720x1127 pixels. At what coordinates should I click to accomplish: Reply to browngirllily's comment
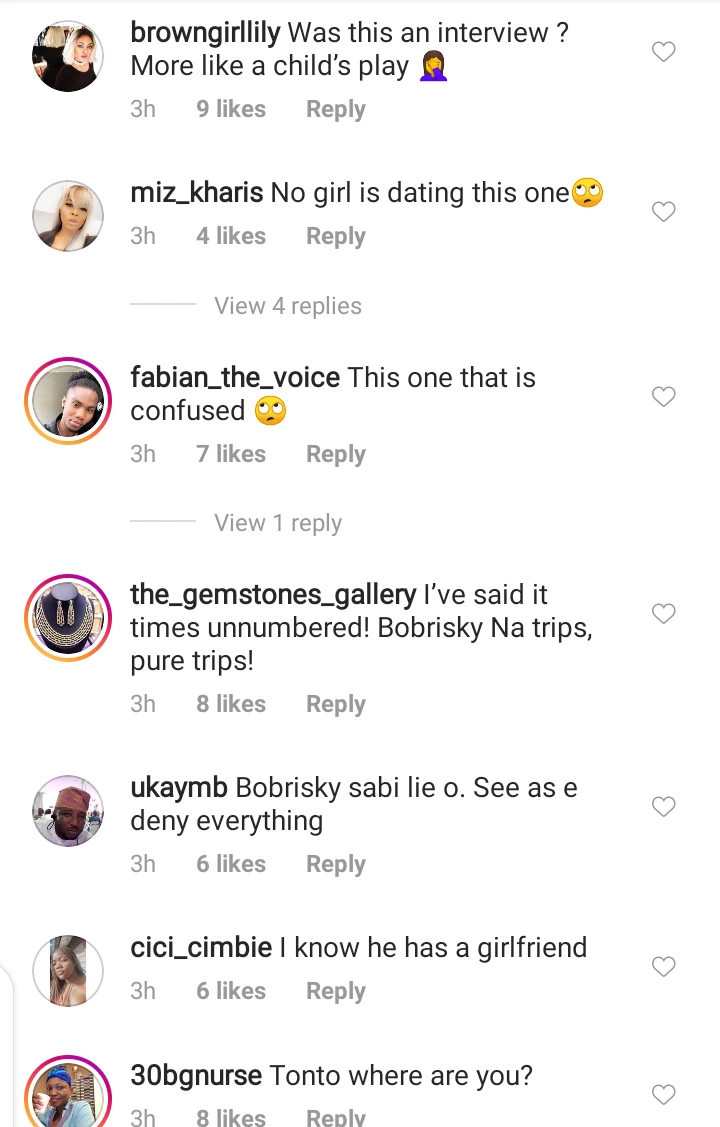(335, 109)
